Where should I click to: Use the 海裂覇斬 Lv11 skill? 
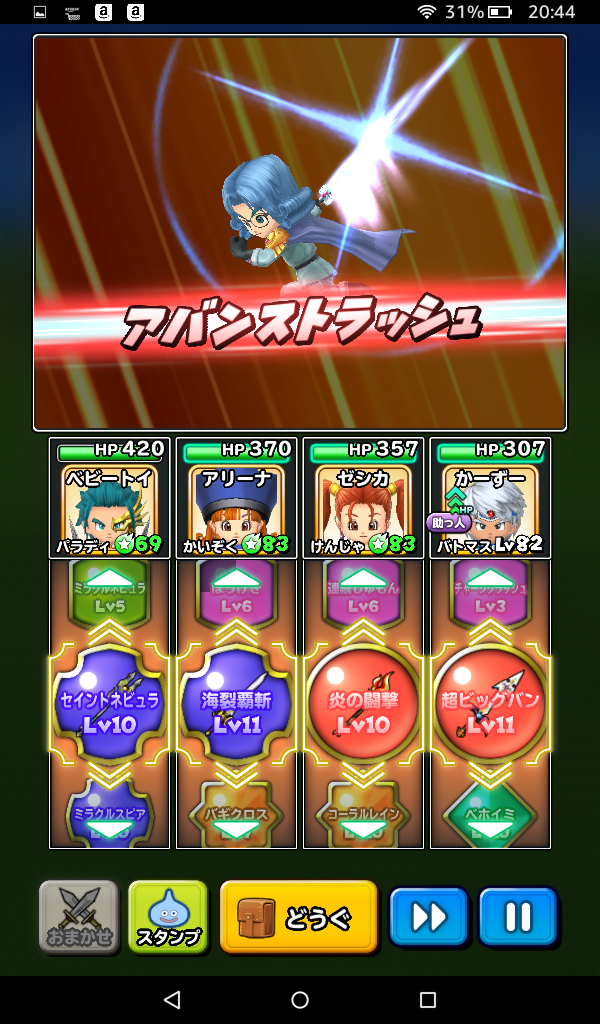(237, 704)
